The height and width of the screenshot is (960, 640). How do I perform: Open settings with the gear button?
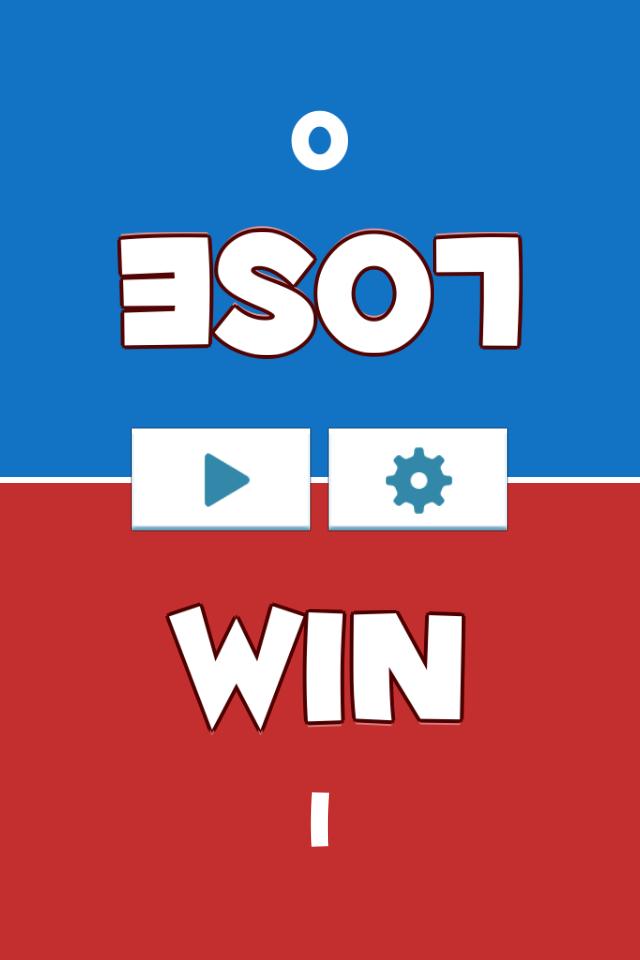(418, 479)
